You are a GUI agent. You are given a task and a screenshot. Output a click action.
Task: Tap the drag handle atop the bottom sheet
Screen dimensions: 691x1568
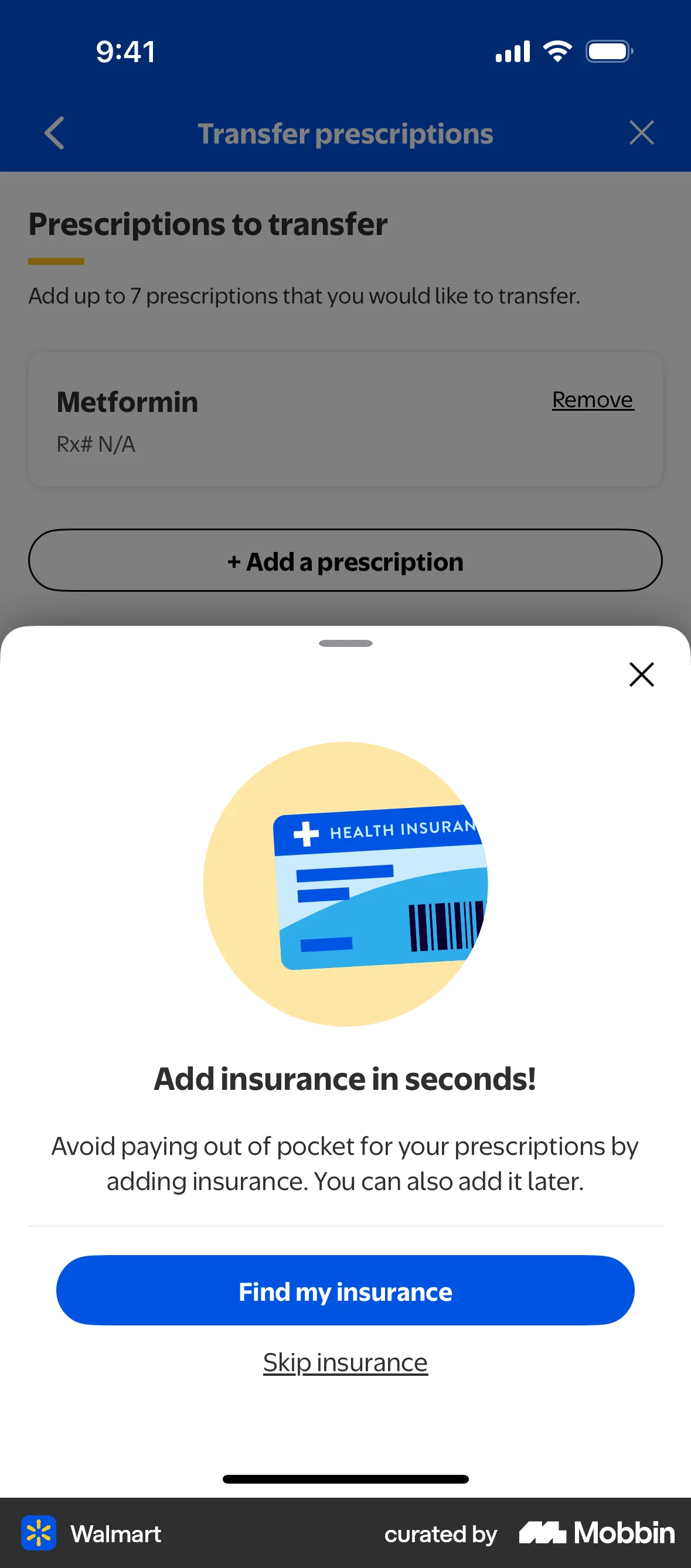tap(345, 643)
